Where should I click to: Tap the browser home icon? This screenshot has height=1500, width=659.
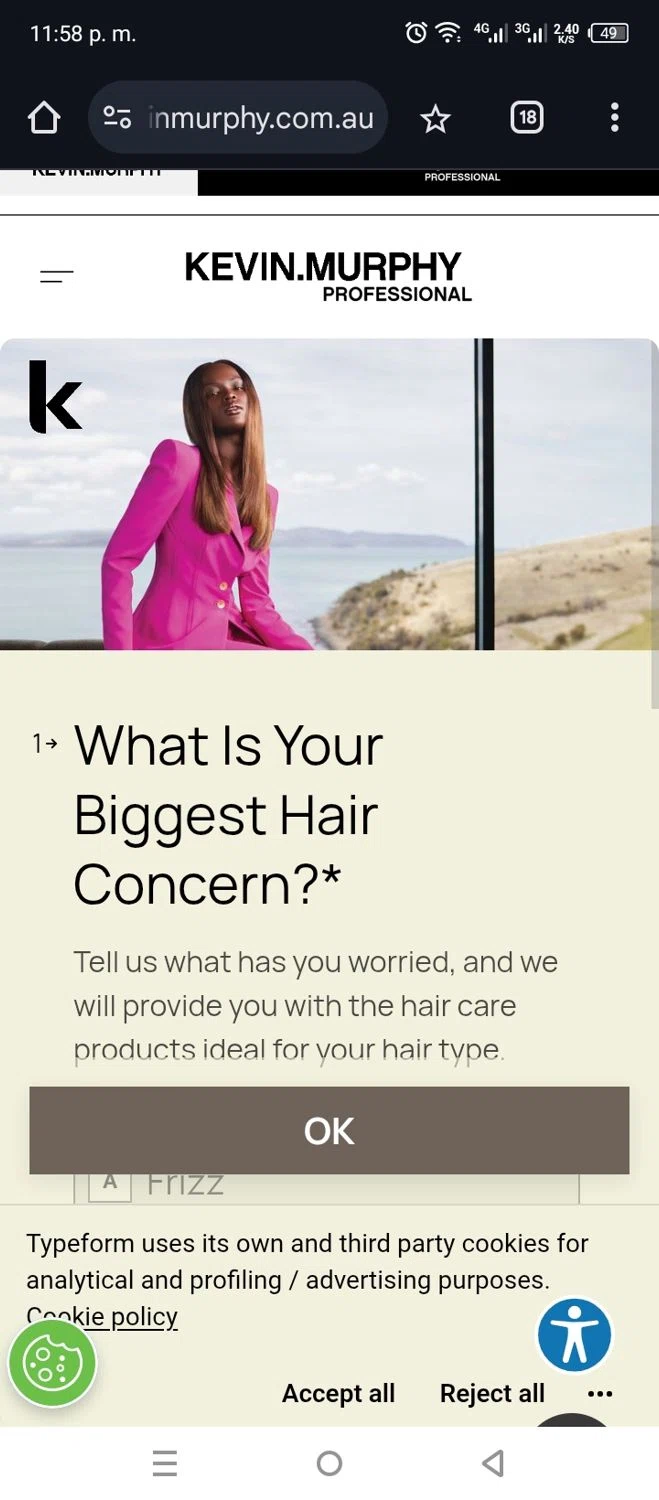[x=44, y=118]
